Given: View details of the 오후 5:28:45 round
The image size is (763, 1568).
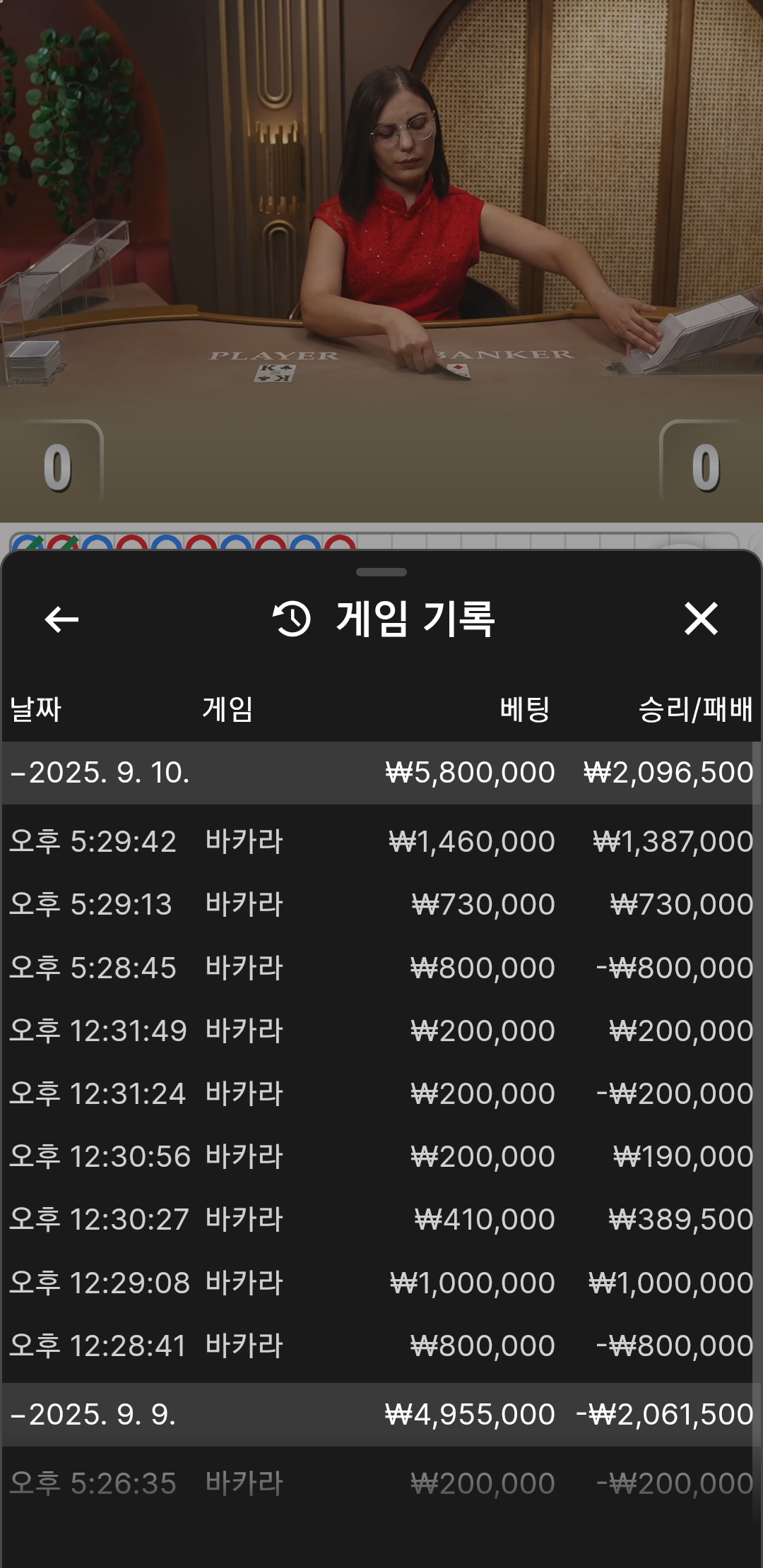Looking at the screenshot, I should (x=381, y=968).
